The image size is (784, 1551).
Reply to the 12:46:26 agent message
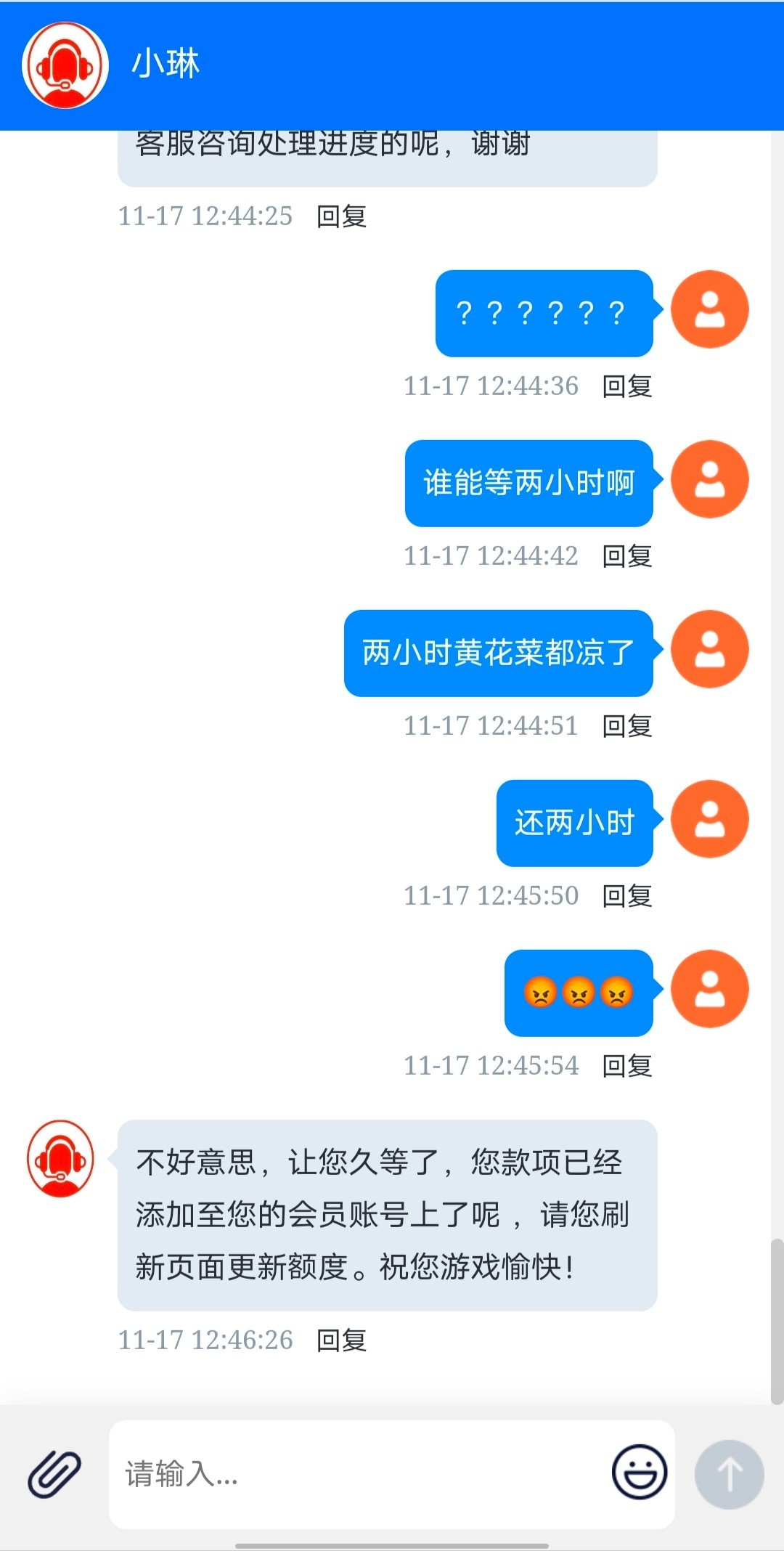coord(341,1340)
